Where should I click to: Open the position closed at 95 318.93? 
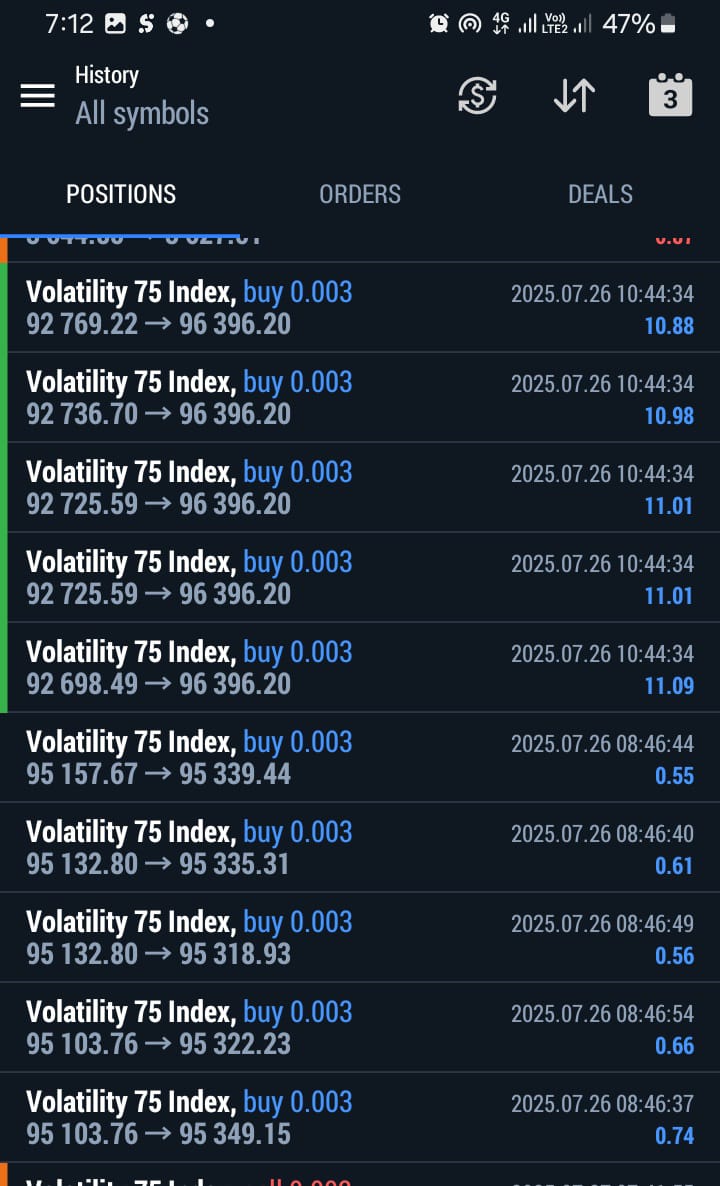coord(360,938)
